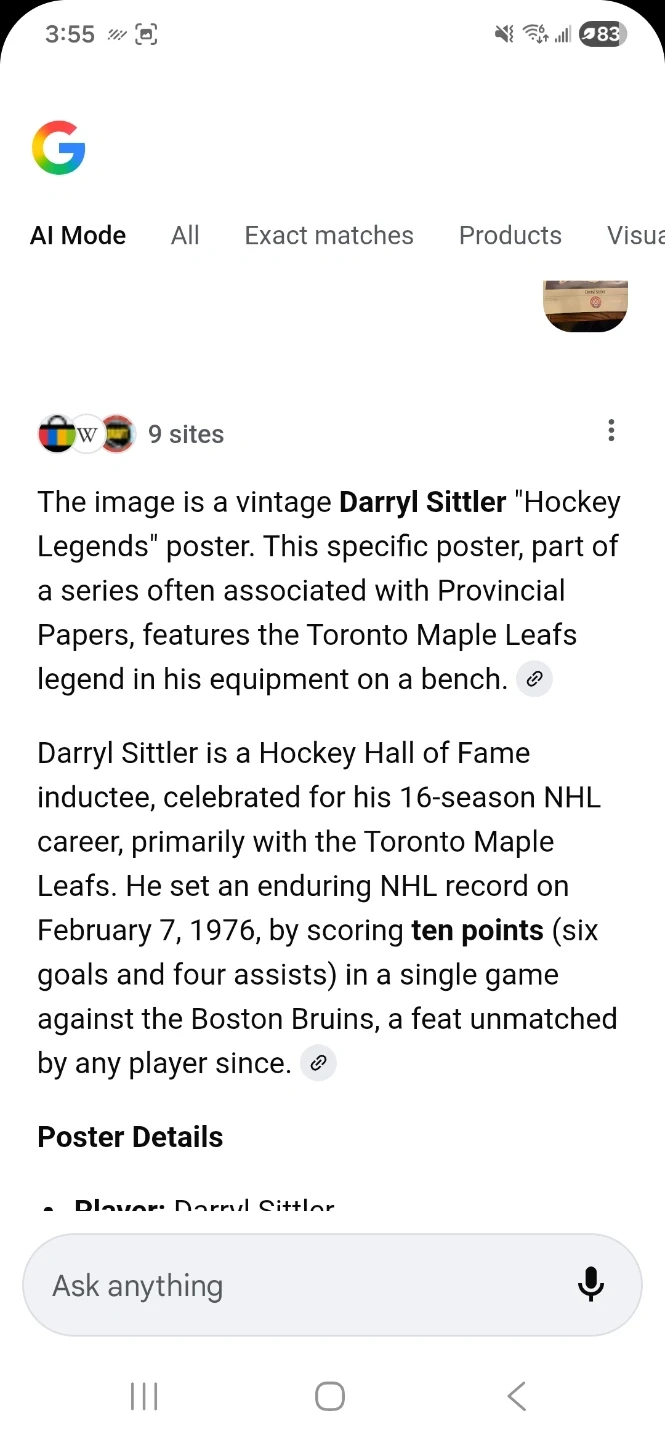This screenshot has height=1440, width=665.
Task: Open source link after 'player since'
Action: (318, 1064)
